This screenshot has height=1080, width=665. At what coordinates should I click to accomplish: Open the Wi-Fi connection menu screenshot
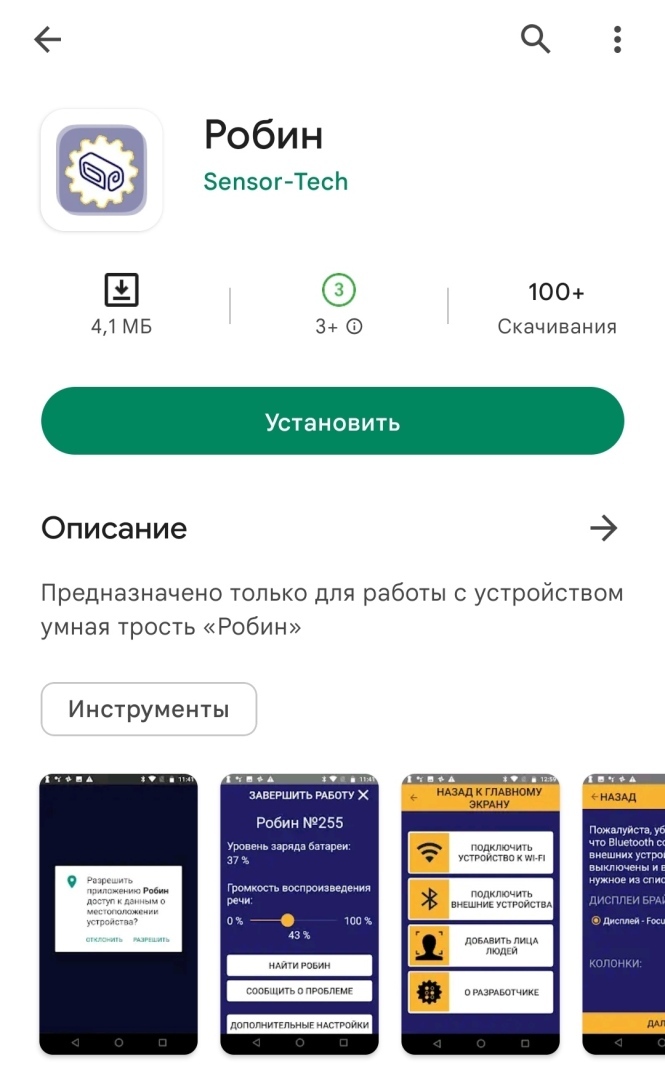(x=480, y=913)
